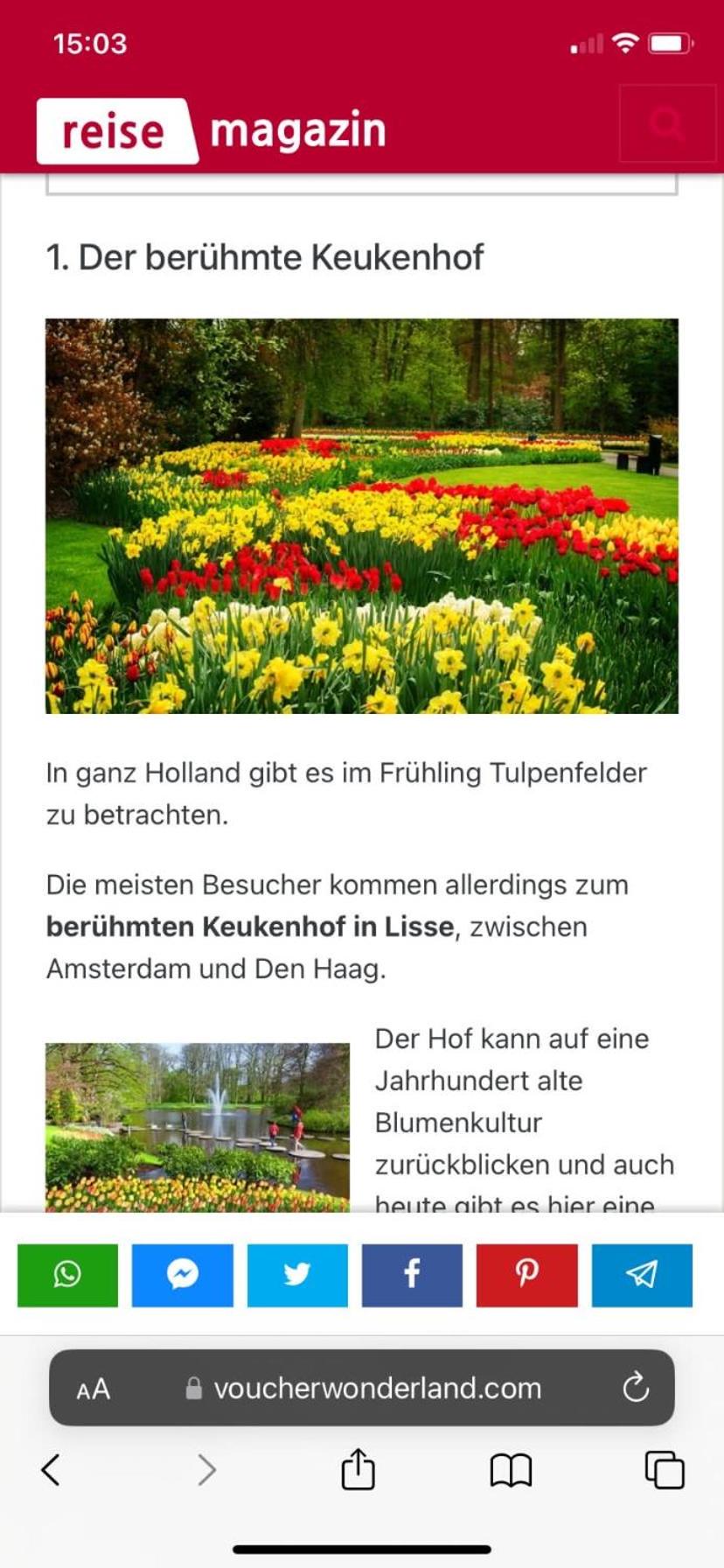The image size is (724, 1568).
Task: Go to the reise magazin homepage
Action: pyautogui.click(x=212, y=131)
